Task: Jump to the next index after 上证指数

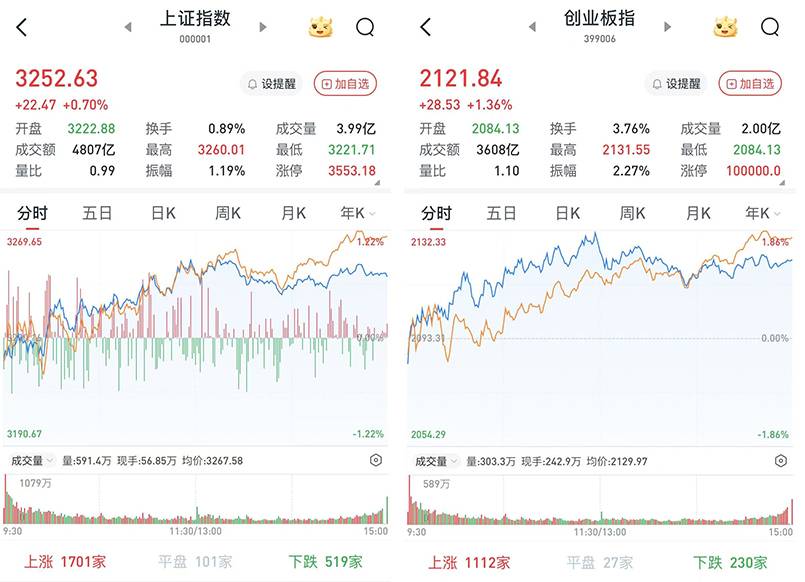Action: pyautogui.click(x=263, y=27)
